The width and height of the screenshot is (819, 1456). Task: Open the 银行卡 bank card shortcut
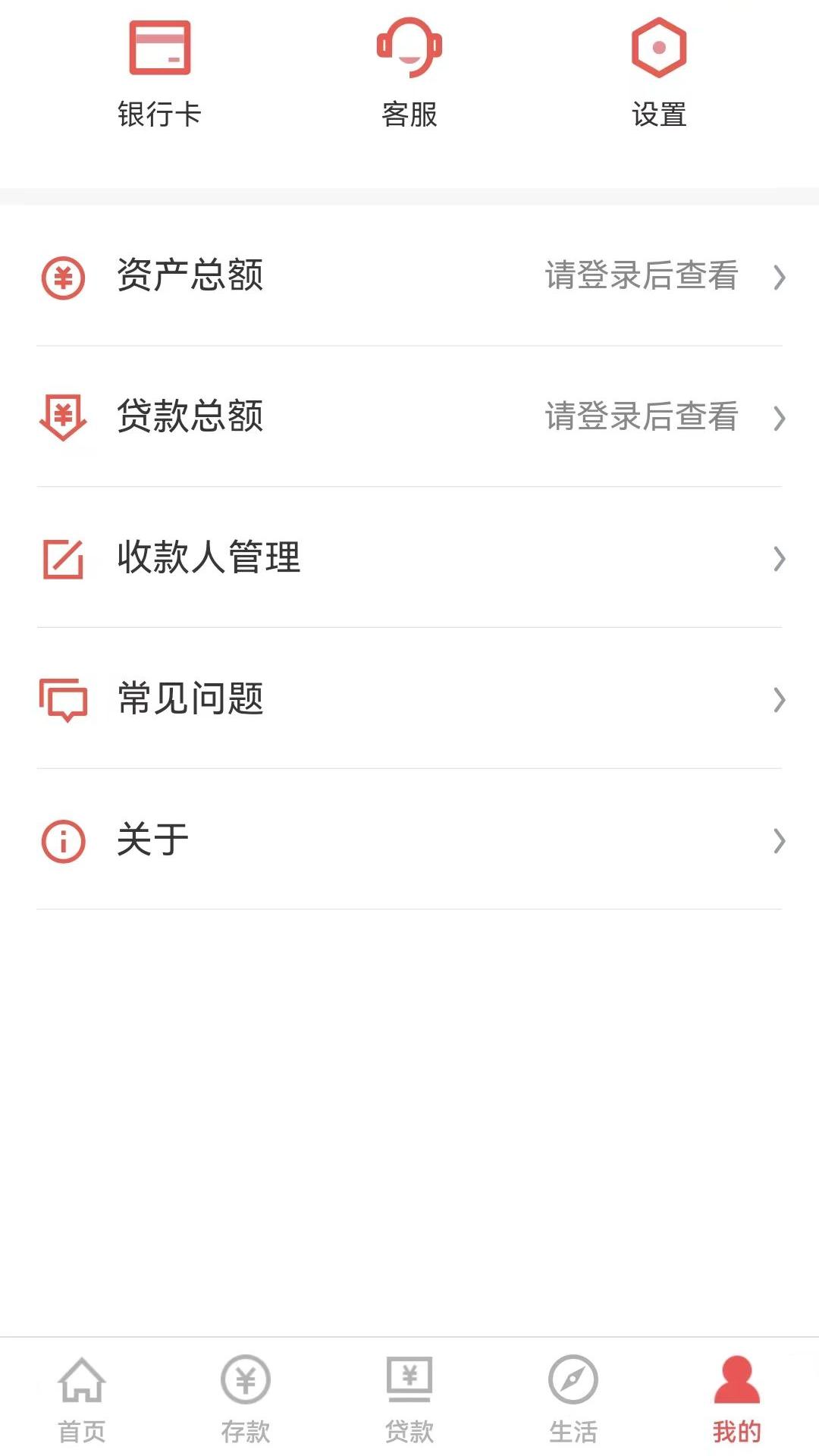point(159,74)
